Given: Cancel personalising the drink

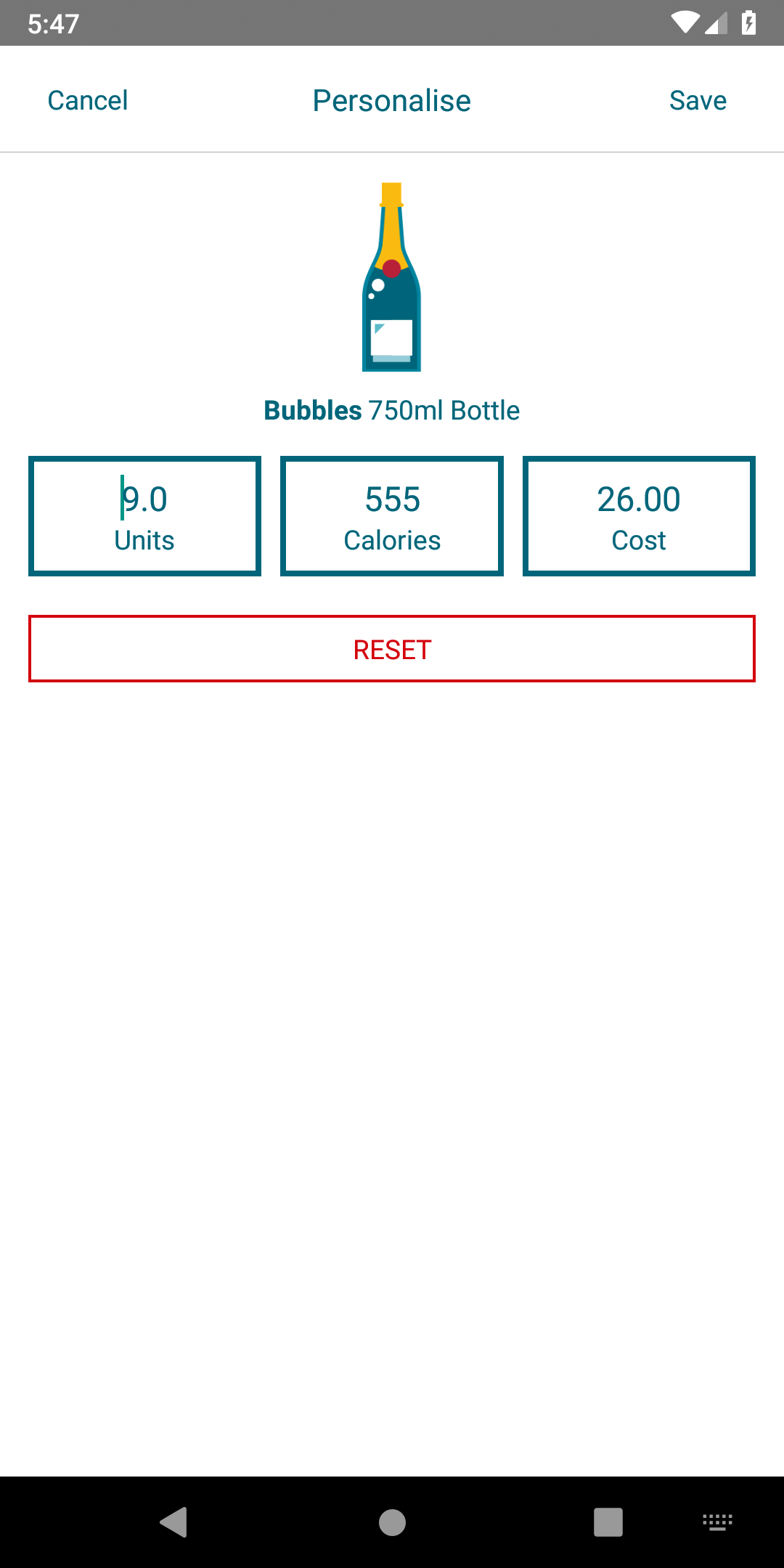Looking at the screenshot, I should 88,100.
